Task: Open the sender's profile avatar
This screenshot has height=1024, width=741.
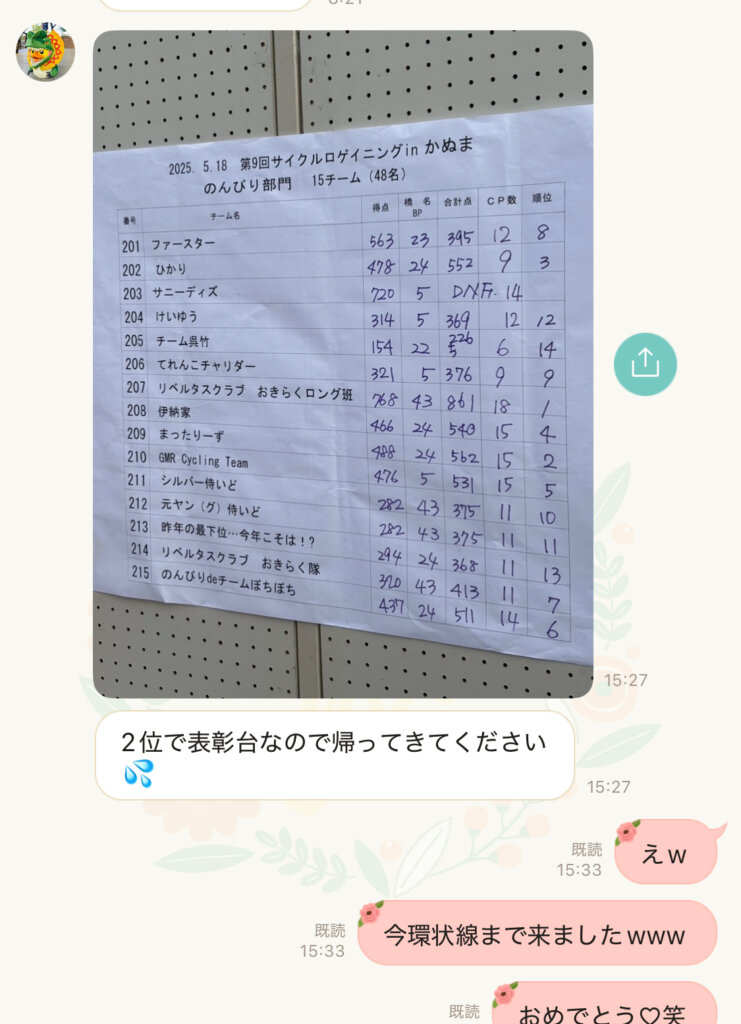Action: point(45,52)
